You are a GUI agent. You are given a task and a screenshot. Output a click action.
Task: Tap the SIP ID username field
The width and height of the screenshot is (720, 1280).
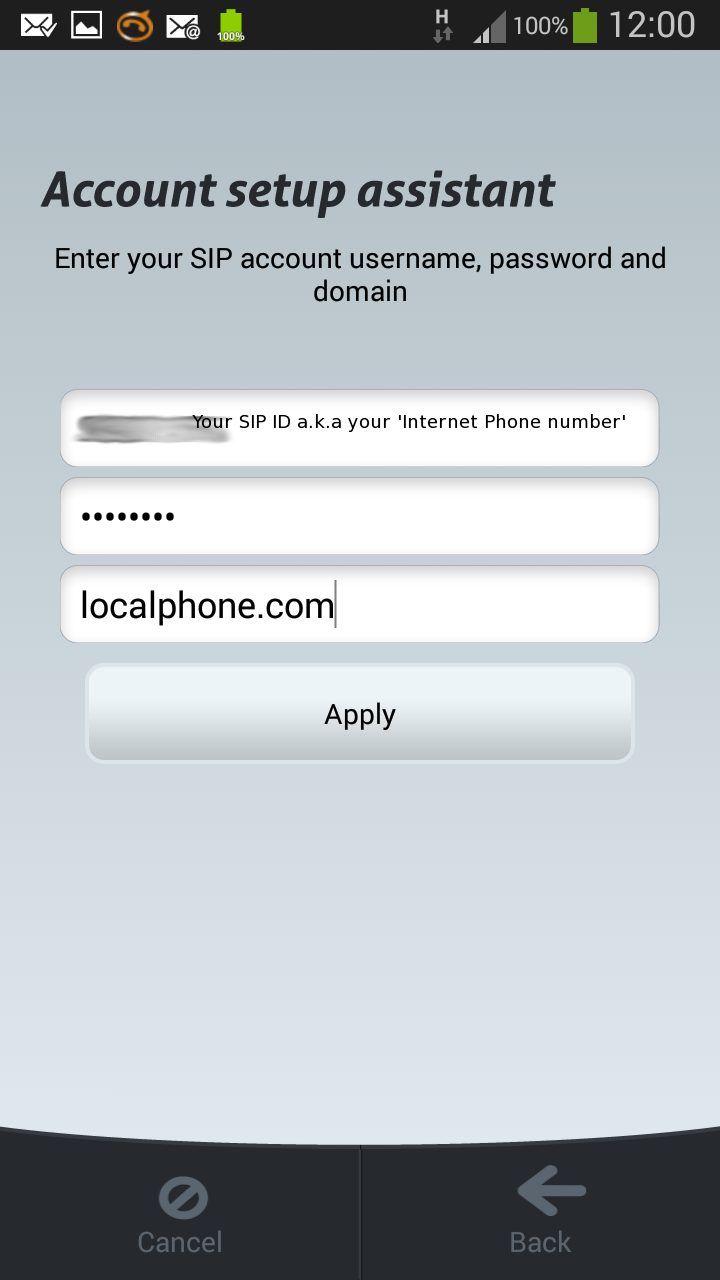pyautogui.click(x=359, y=428)
